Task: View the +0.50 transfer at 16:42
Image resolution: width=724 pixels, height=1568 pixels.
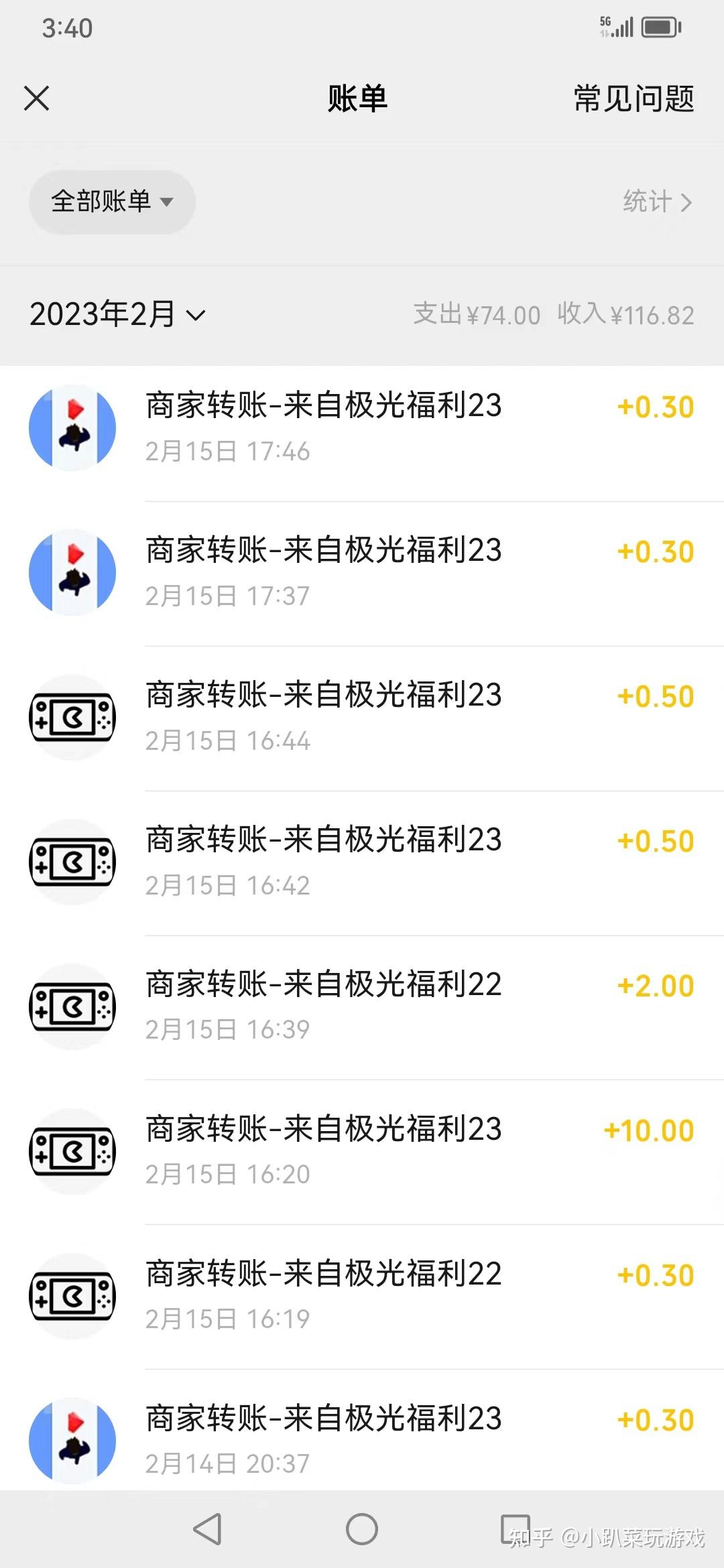Action: point(362,863)
